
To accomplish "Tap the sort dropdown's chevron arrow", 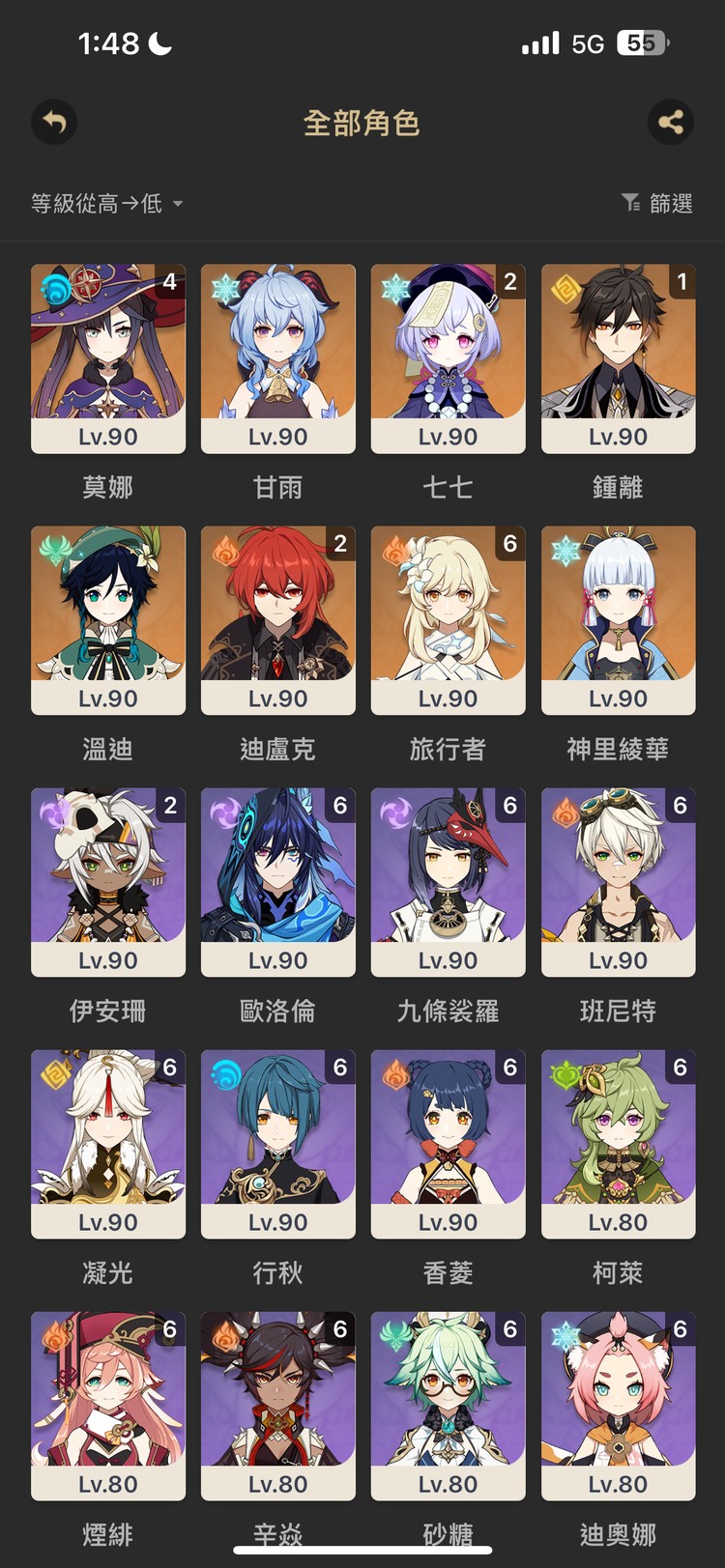I will click(x=177, y=205).
